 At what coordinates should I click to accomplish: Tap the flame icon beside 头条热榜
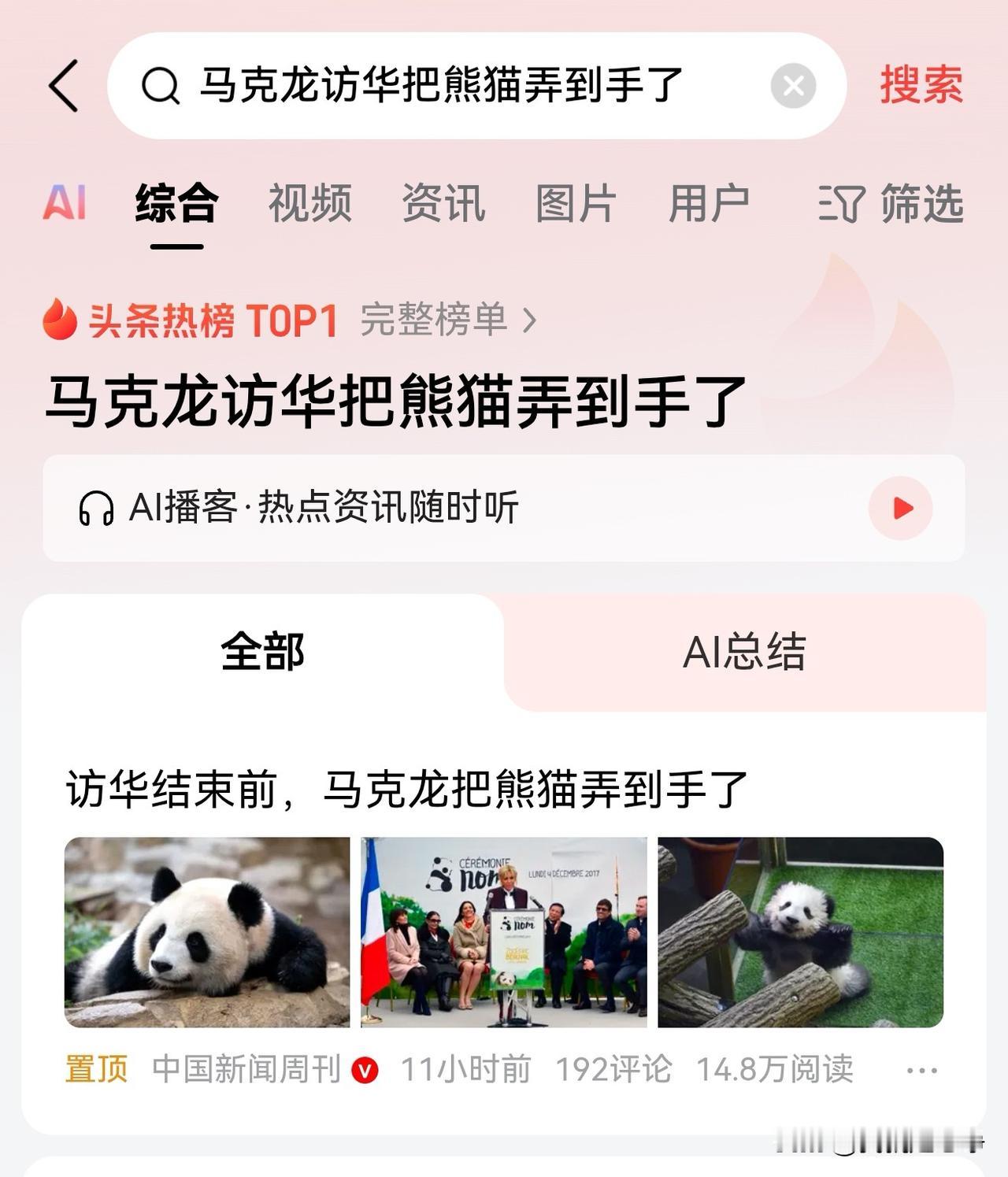(61, 319)
